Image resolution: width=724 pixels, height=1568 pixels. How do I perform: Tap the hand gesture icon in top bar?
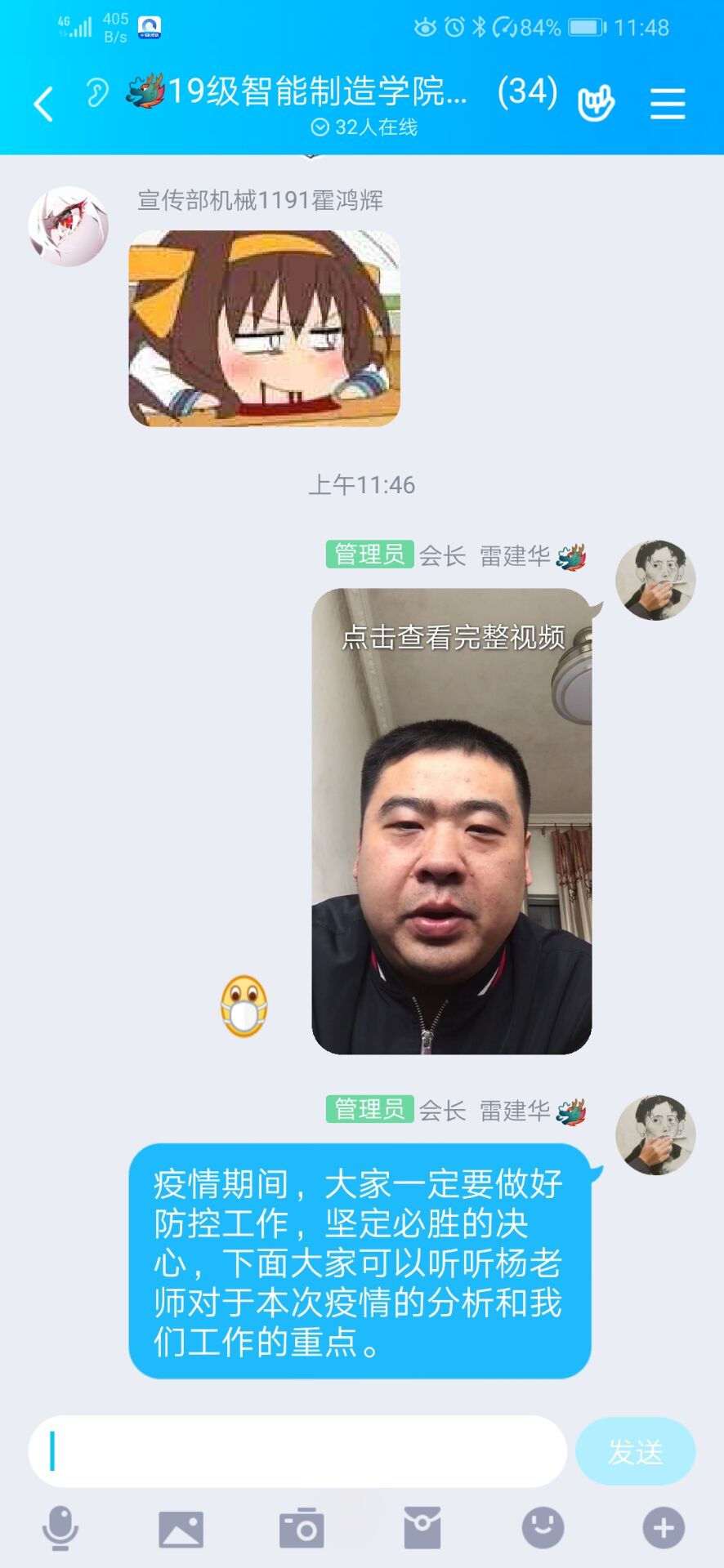coord(596,100)
